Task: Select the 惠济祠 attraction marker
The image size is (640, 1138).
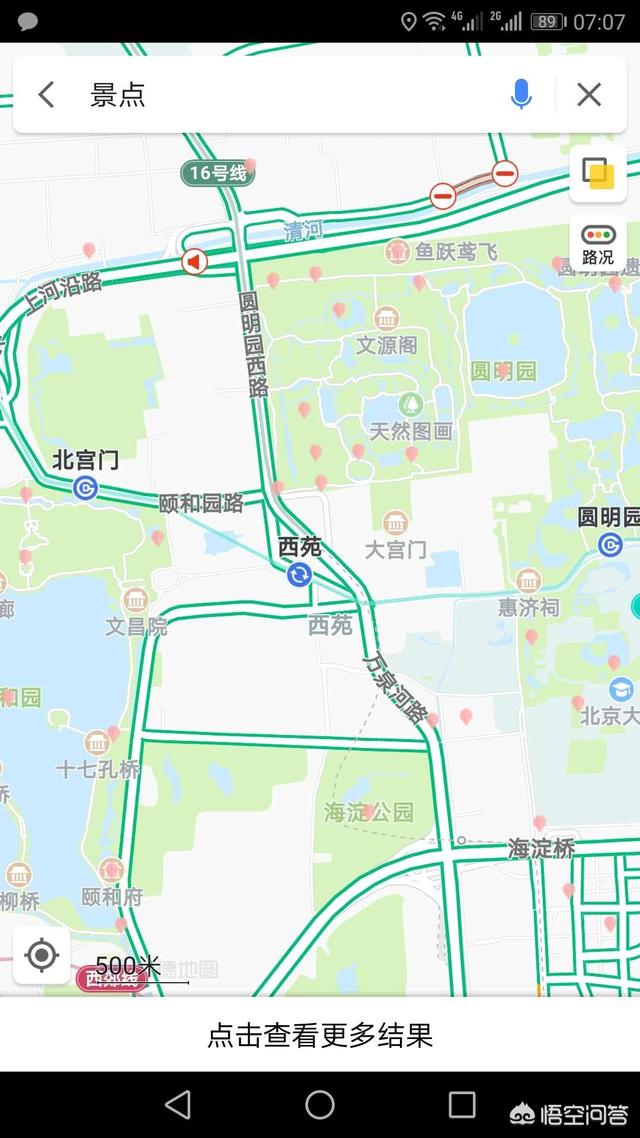Action: click(x=528, y=581)
